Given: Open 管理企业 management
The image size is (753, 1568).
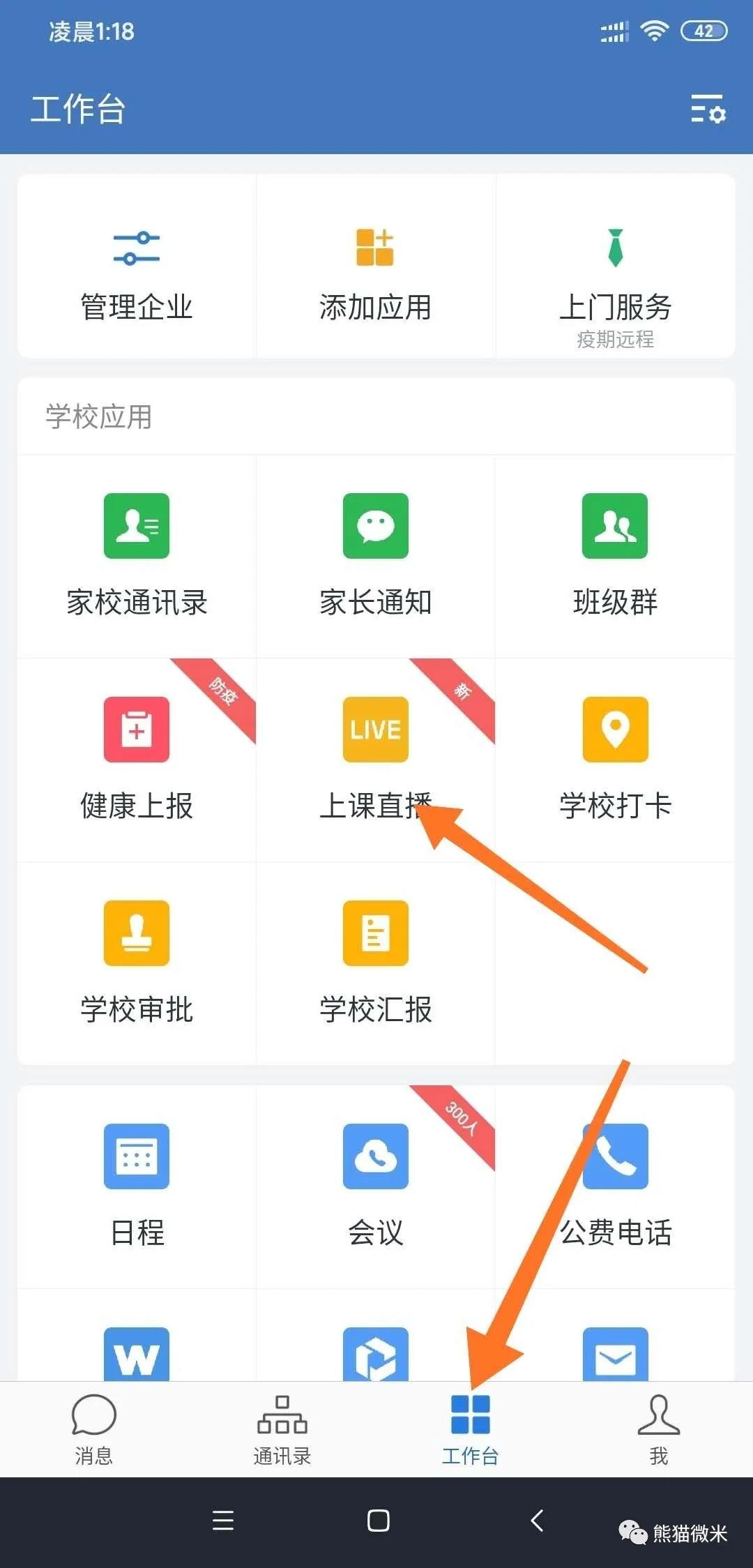Looking at the screenshot, I should [x=137, y=269].
